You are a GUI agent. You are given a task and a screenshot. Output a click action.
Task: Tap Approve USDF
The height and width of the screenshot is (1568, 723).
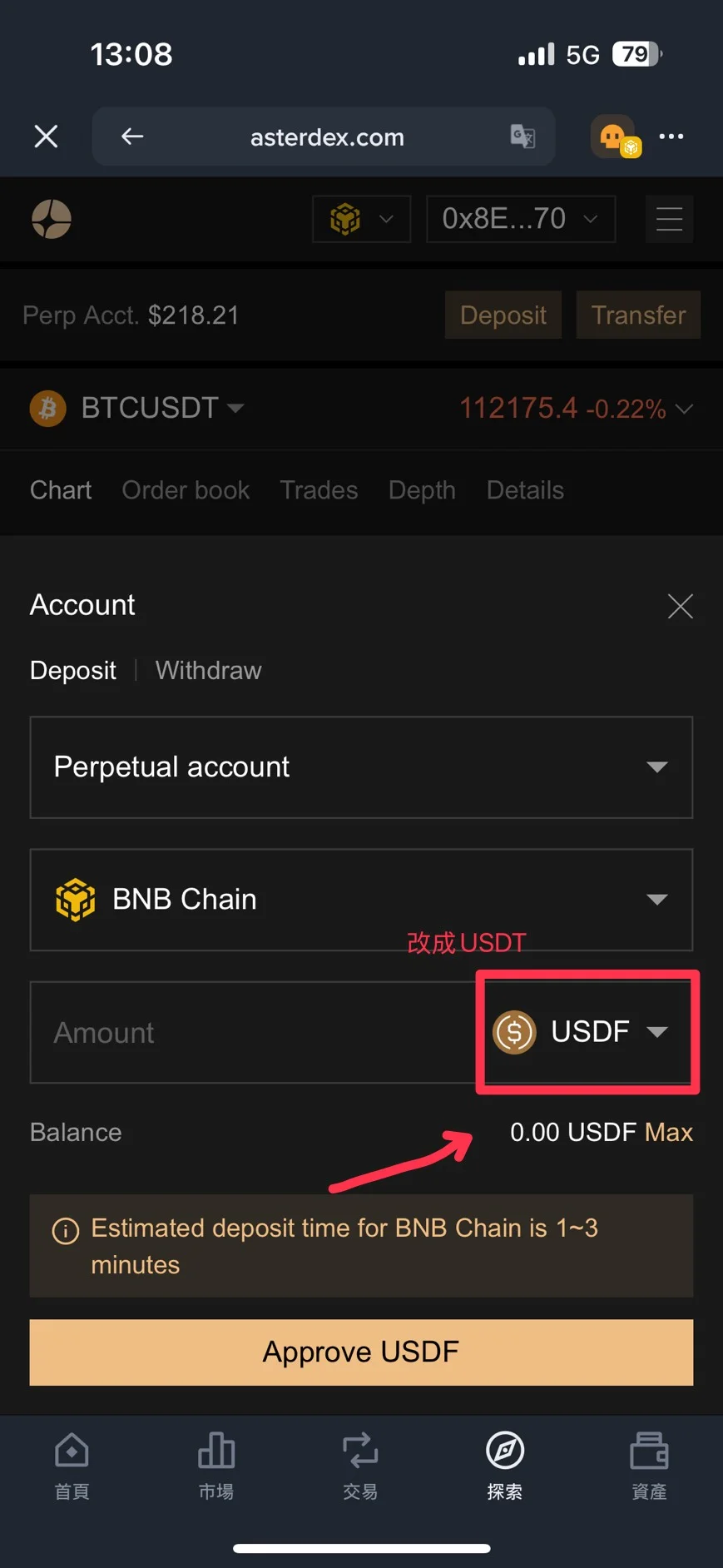(361, 1352)
